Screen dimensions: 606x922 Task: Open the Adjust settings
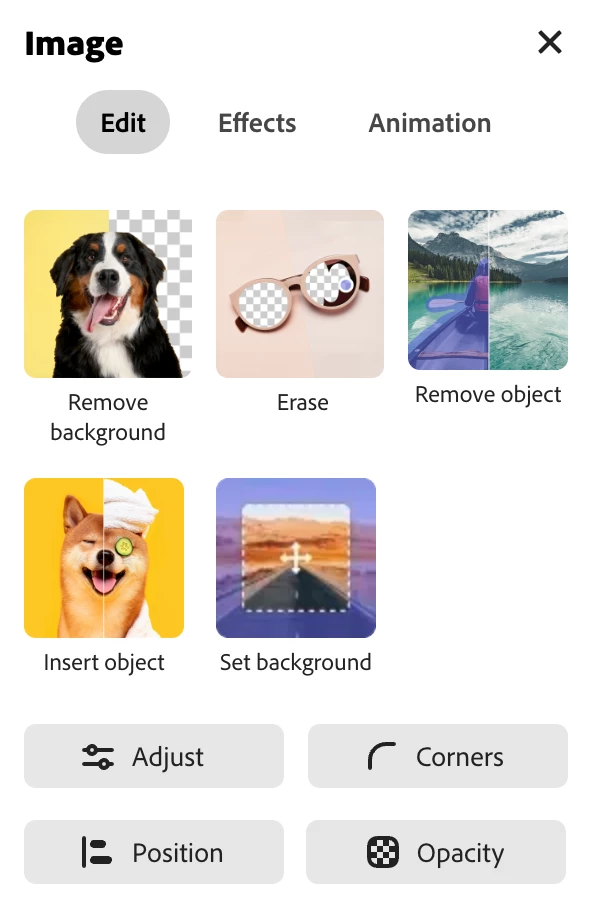154,757
